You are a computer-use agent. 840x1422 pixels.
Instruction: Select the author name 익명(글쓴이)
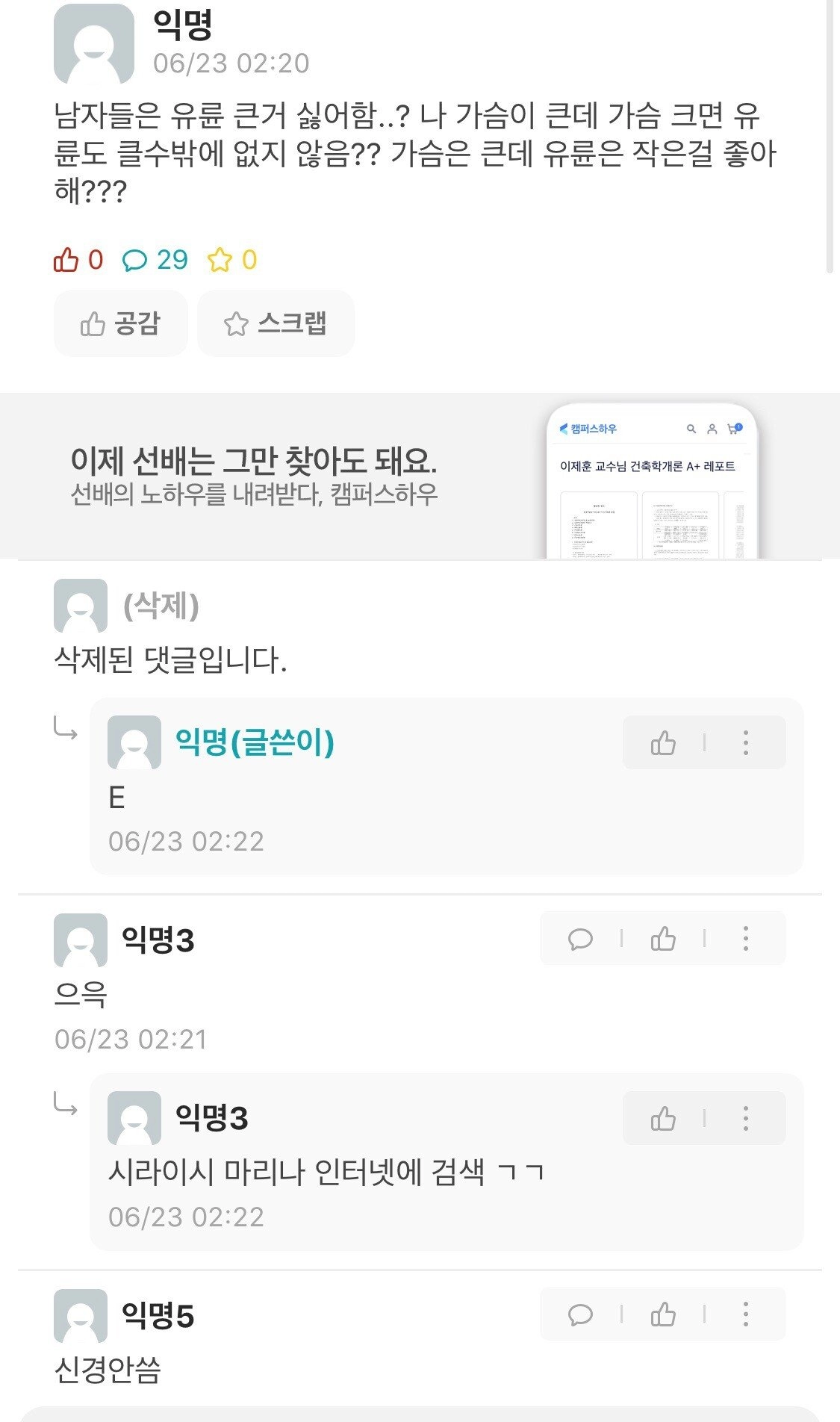pos(254,742)
